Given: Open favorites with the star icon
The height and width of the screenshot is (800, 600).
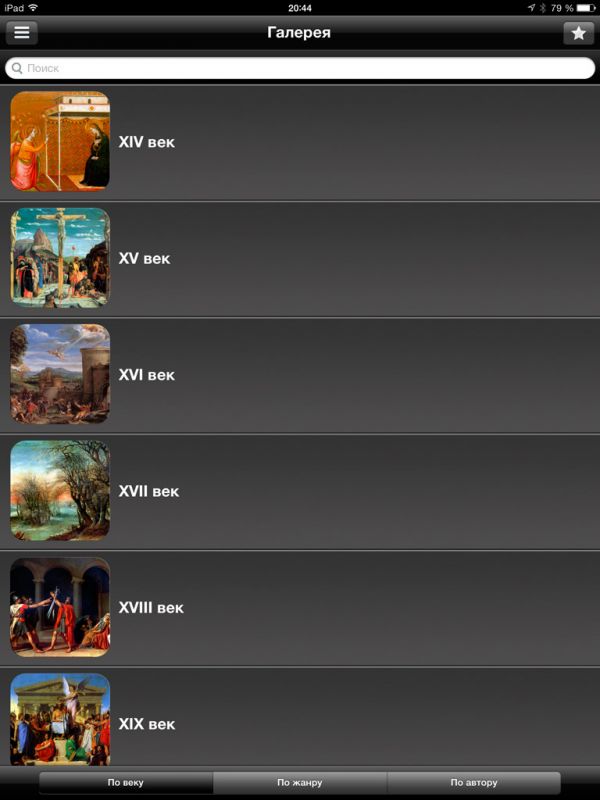Looking at the screenshot, I should coord(578,33).
